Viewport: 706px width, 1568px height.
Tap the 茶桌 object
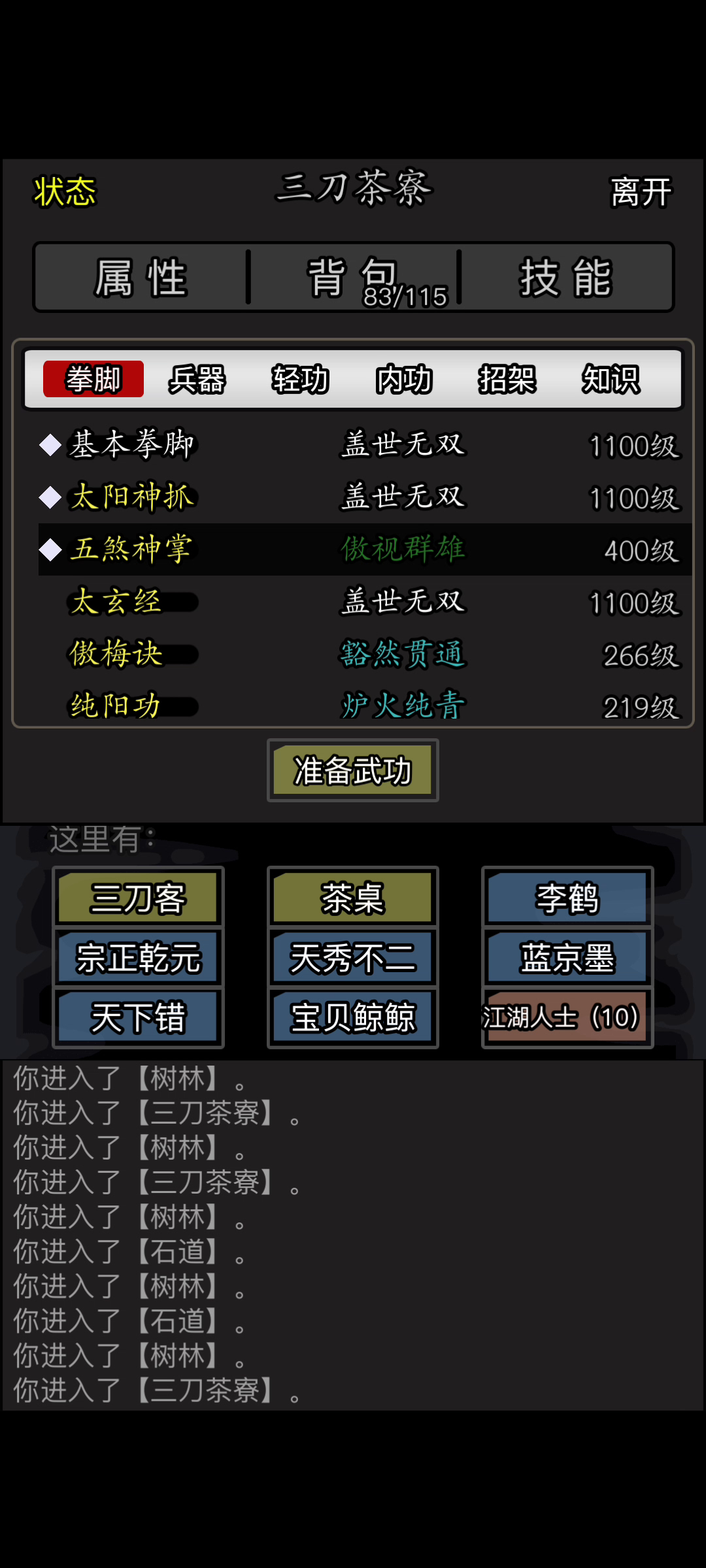click(353, 898)
